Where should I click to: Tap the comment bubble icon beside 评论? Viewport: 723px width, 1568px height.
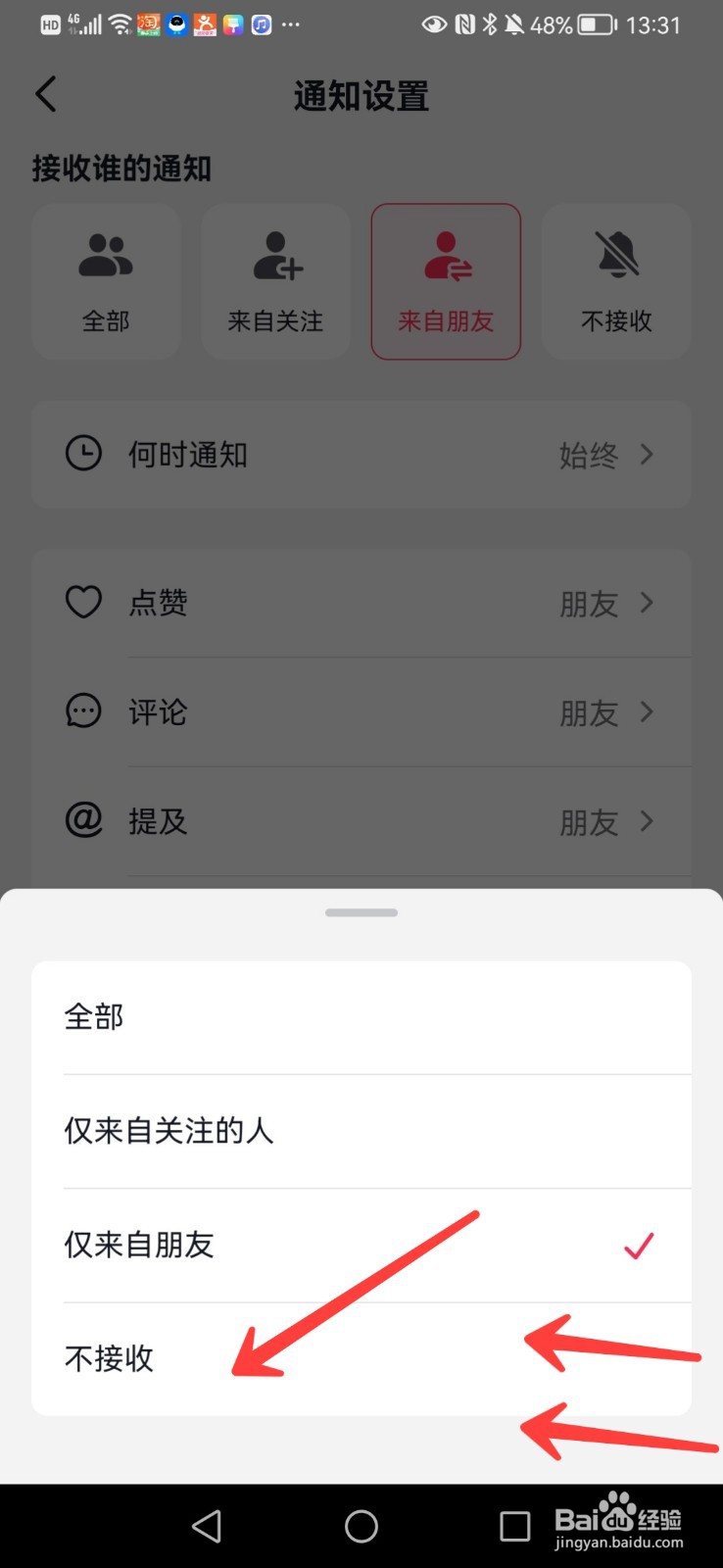click(x=83, y=711)
